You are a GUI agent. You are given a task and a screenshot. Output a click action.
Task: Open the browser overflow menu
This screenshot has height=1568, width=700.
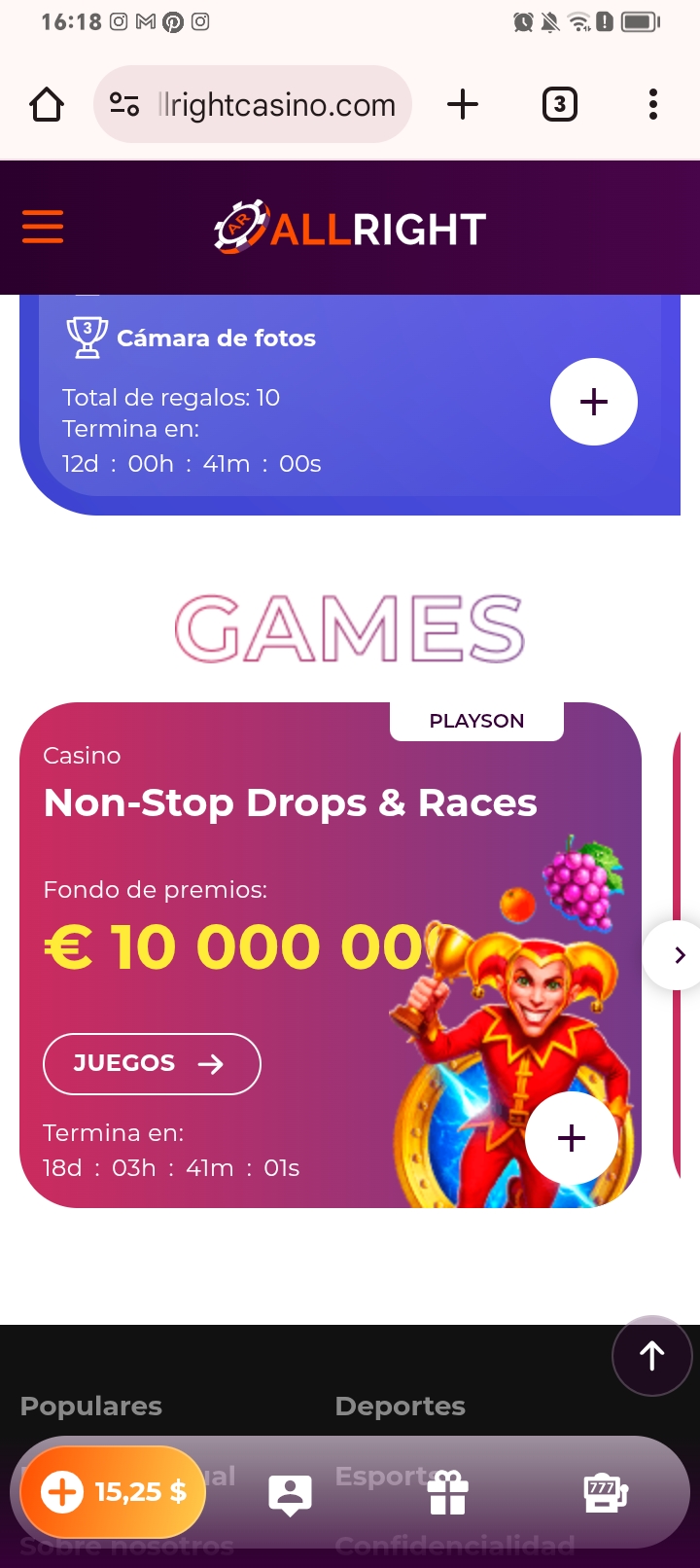652,104
